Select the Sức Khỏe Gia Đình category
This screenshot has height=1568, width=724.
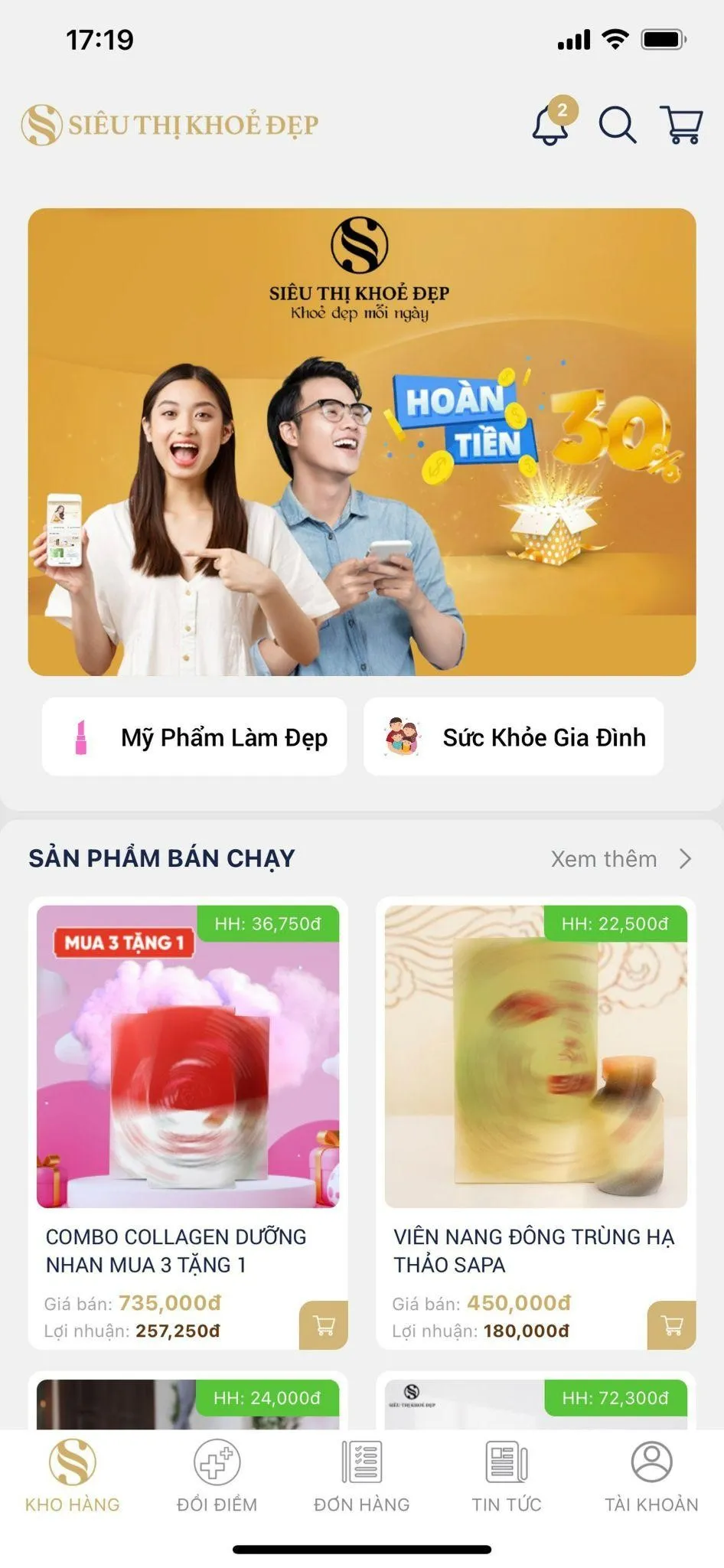[514, 737]
